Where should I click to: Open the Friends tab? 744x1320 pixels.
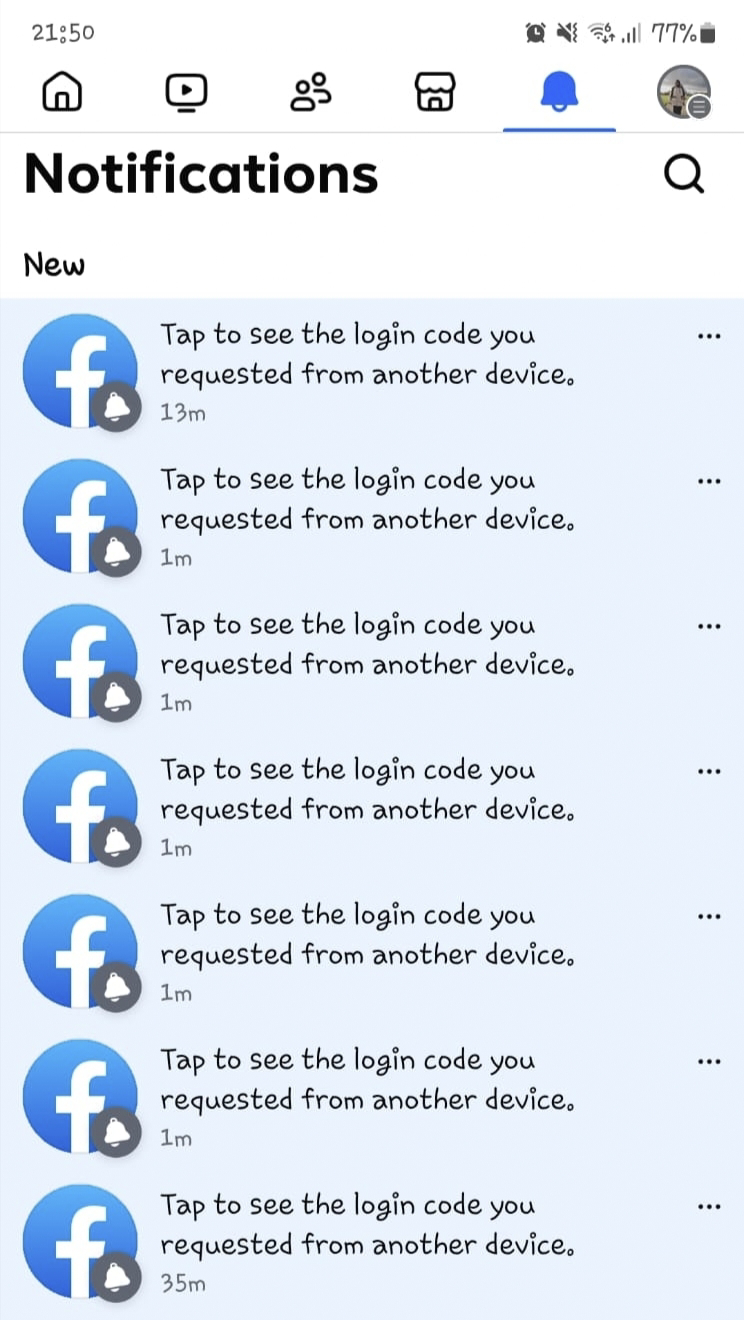tap(310, 93)
